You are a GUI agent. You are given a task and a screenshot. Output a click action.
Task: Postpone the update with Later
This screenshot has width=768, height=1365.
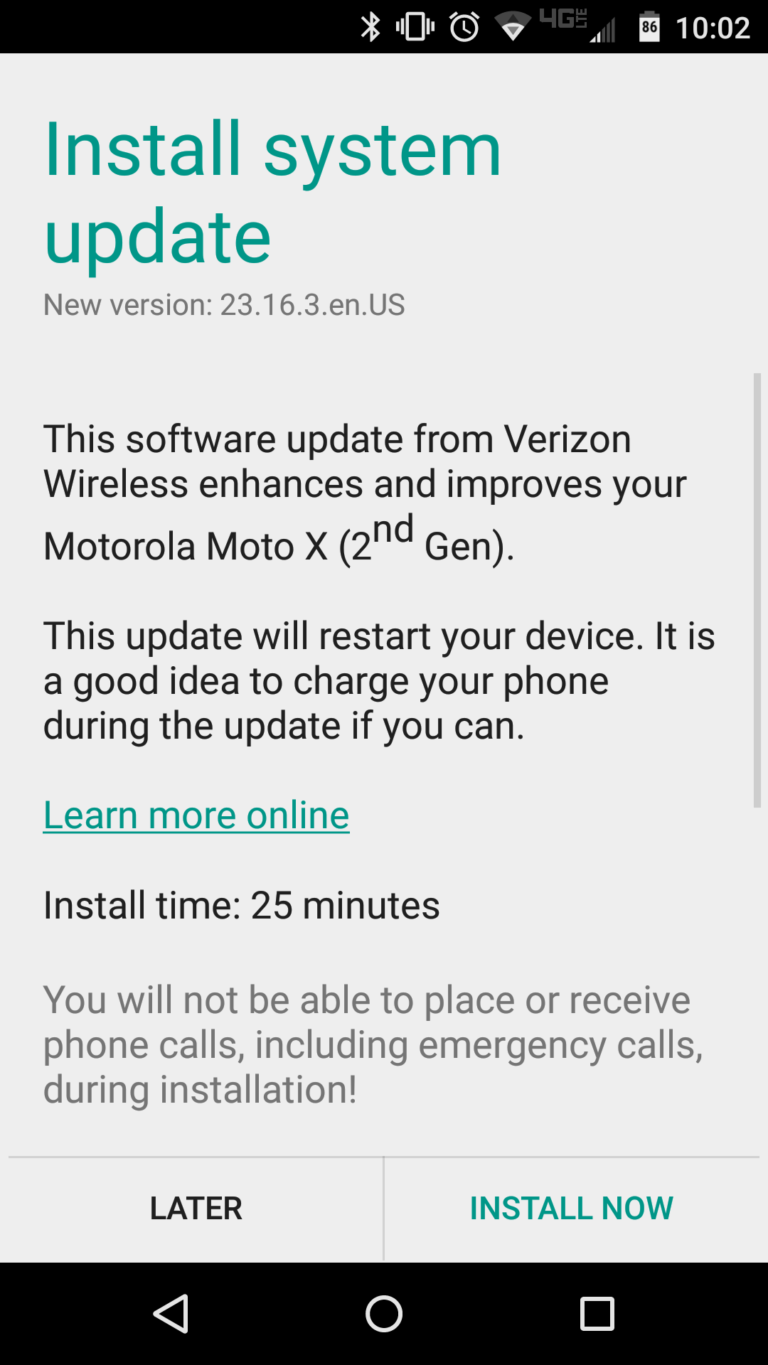pos(196,1208)
